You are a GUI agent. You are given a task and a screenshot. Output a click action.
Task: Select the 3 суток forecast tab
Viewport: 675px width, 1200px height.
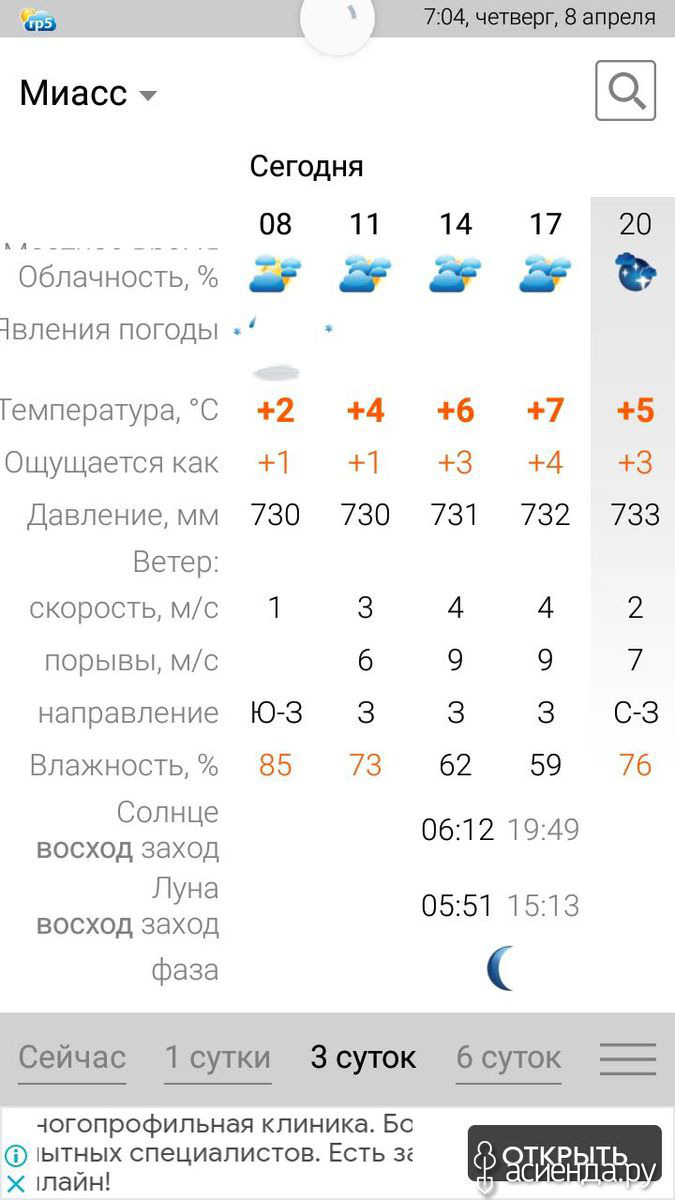click(x=363, y=1057)
